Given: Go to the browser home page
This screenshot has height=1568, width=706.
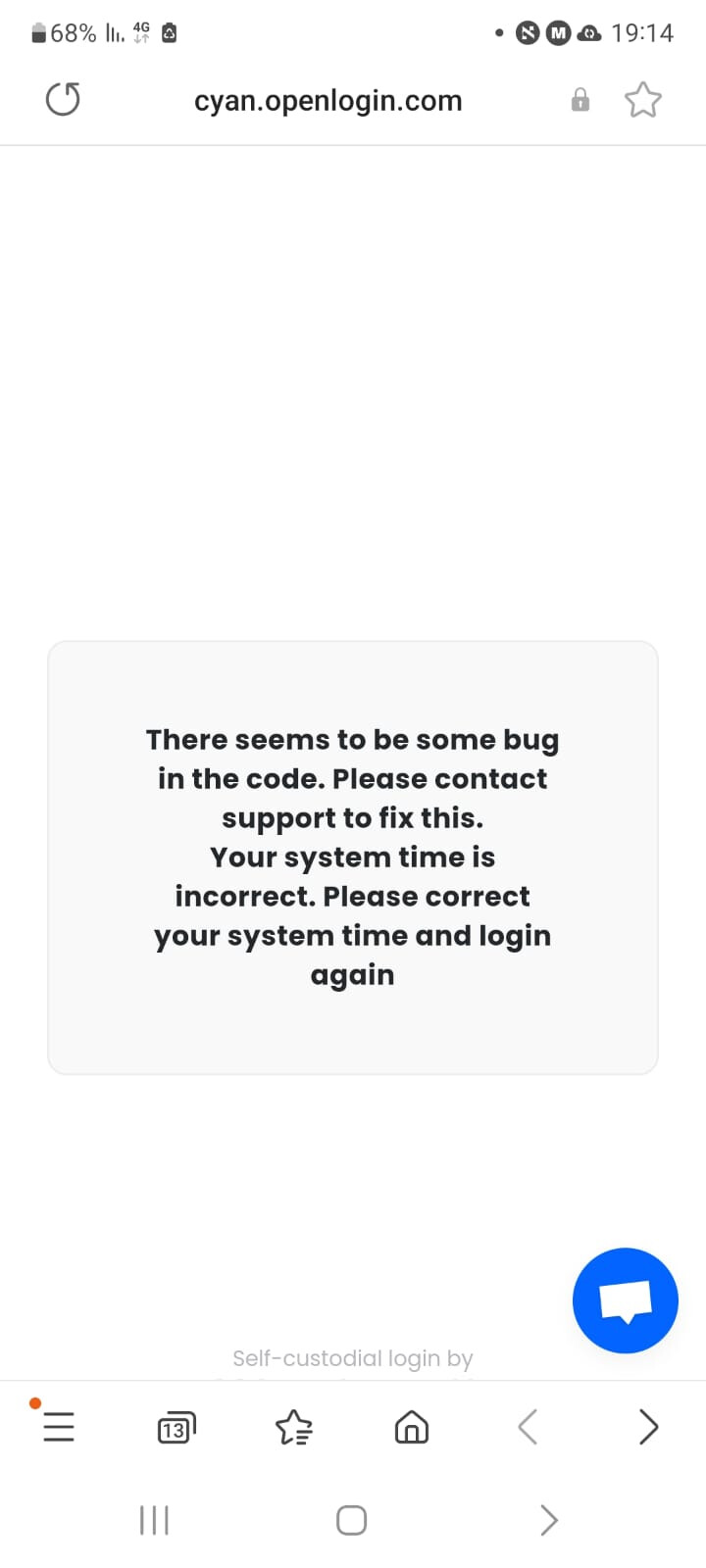Looking at the screenshot, I should [x=412, y=1427].
